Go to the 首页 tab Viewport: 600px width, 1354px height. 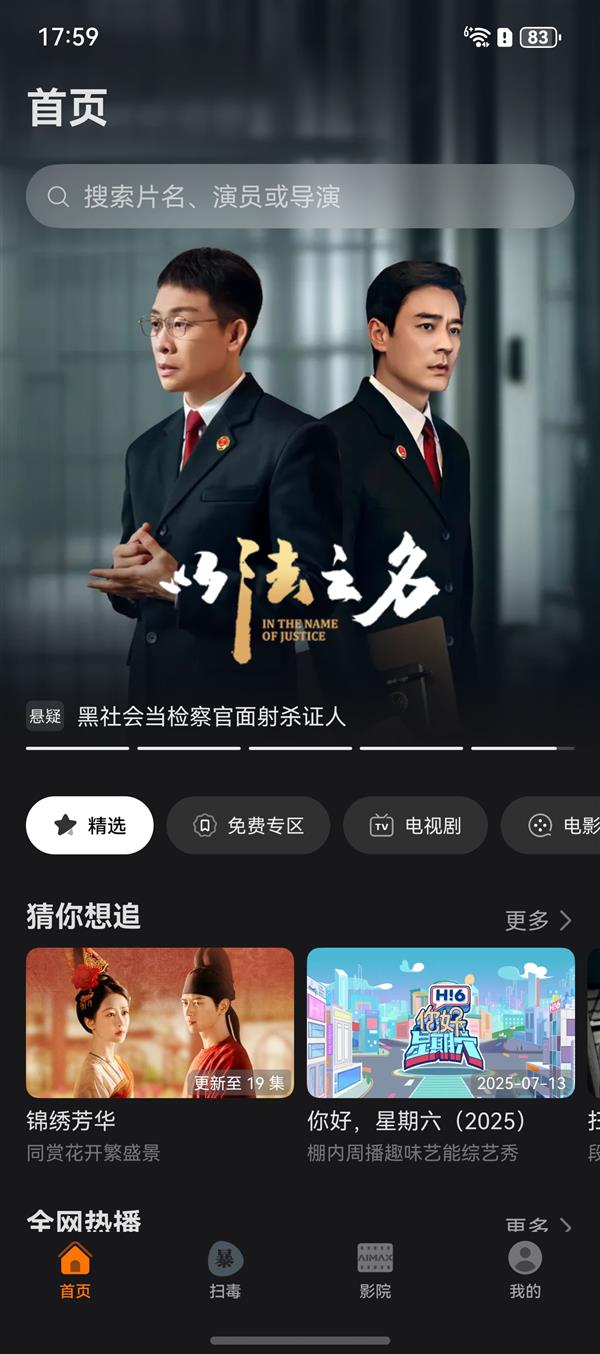coord(75,1270)
